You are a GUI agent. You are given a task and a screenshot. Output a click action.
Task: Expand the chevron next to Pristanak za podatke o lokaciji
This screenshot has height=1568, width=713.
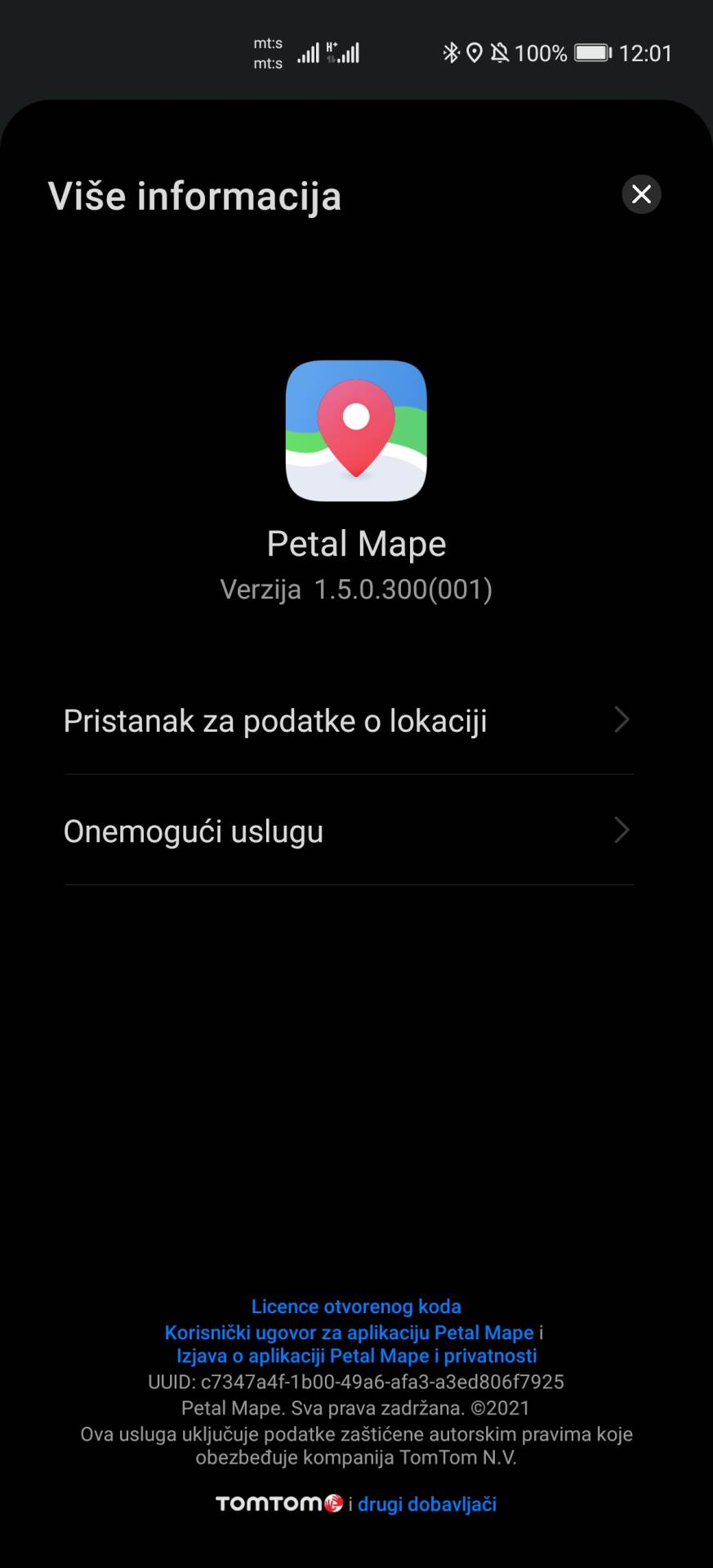tap(622, 720)
